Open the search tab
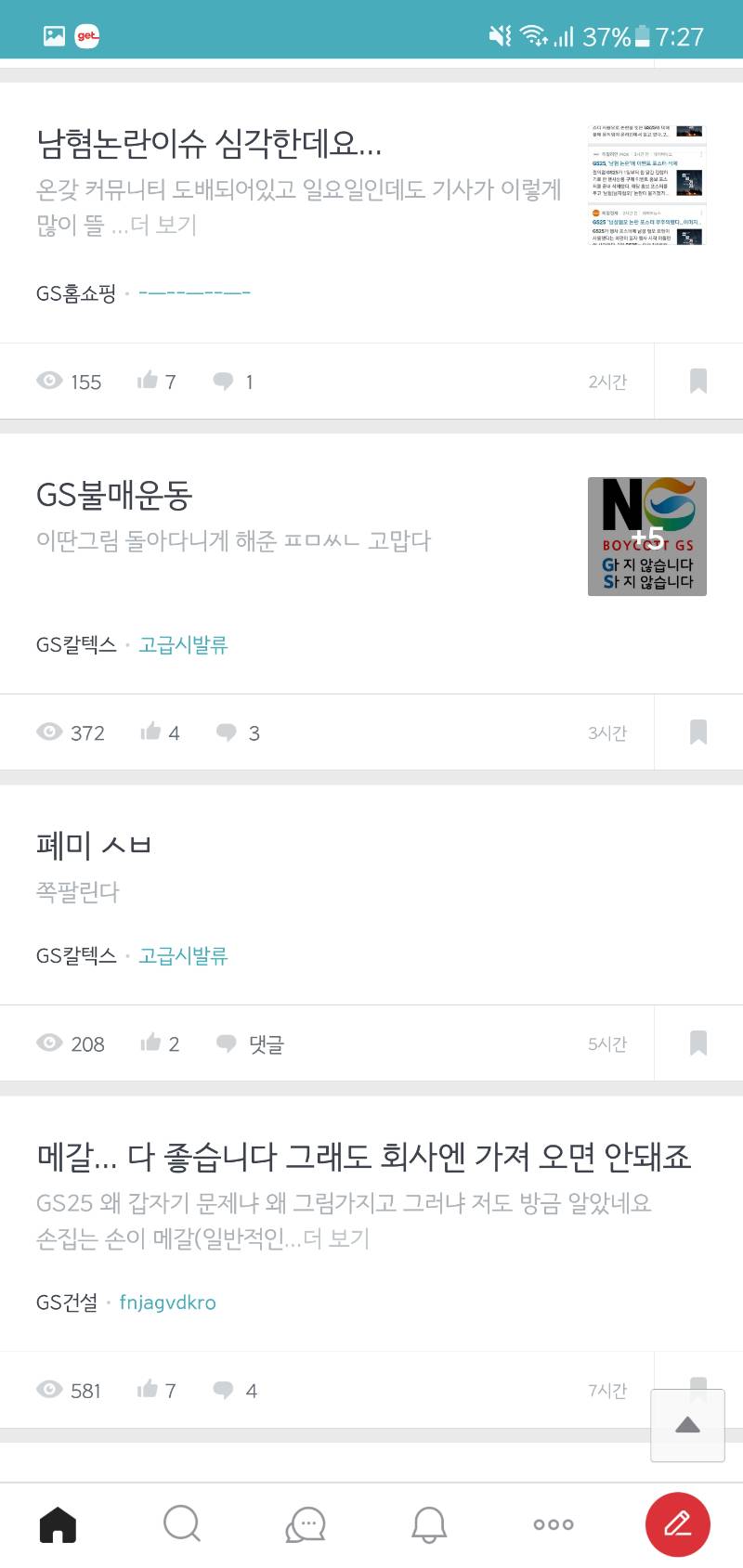743x1568 pixels. pos(182,1523)
